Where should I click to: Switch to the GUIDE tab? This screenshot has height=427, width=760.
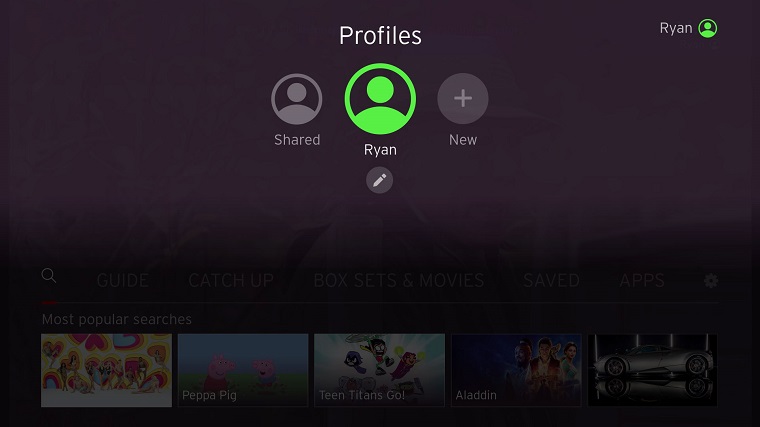tap(122, 281)
